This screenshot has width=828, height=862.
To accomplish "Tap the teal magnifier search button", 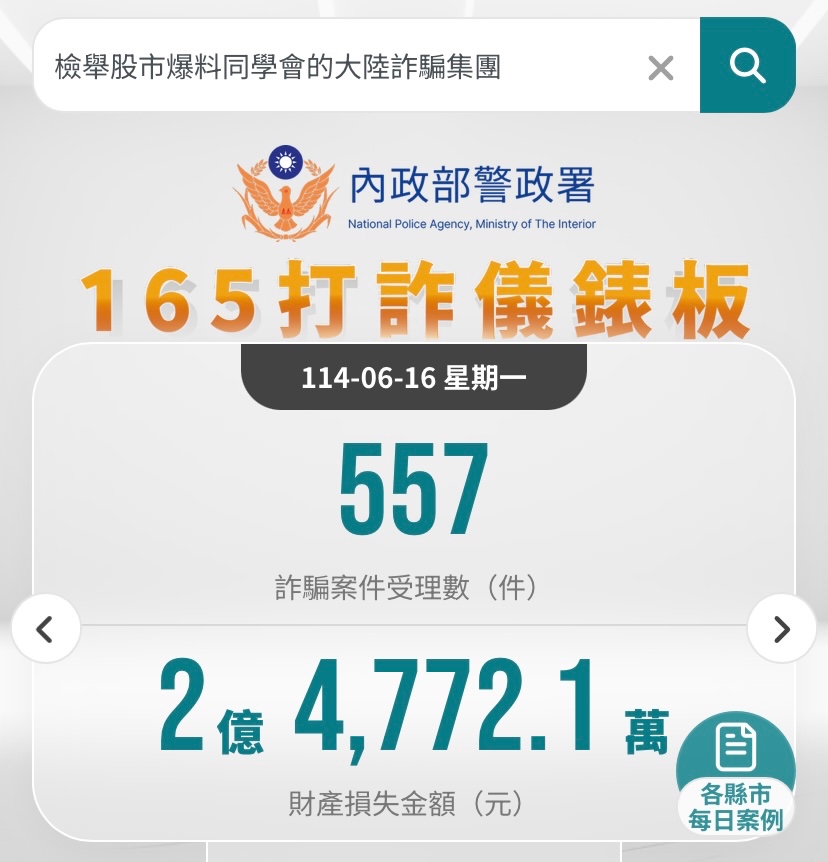I will click(x=748, y=65).
